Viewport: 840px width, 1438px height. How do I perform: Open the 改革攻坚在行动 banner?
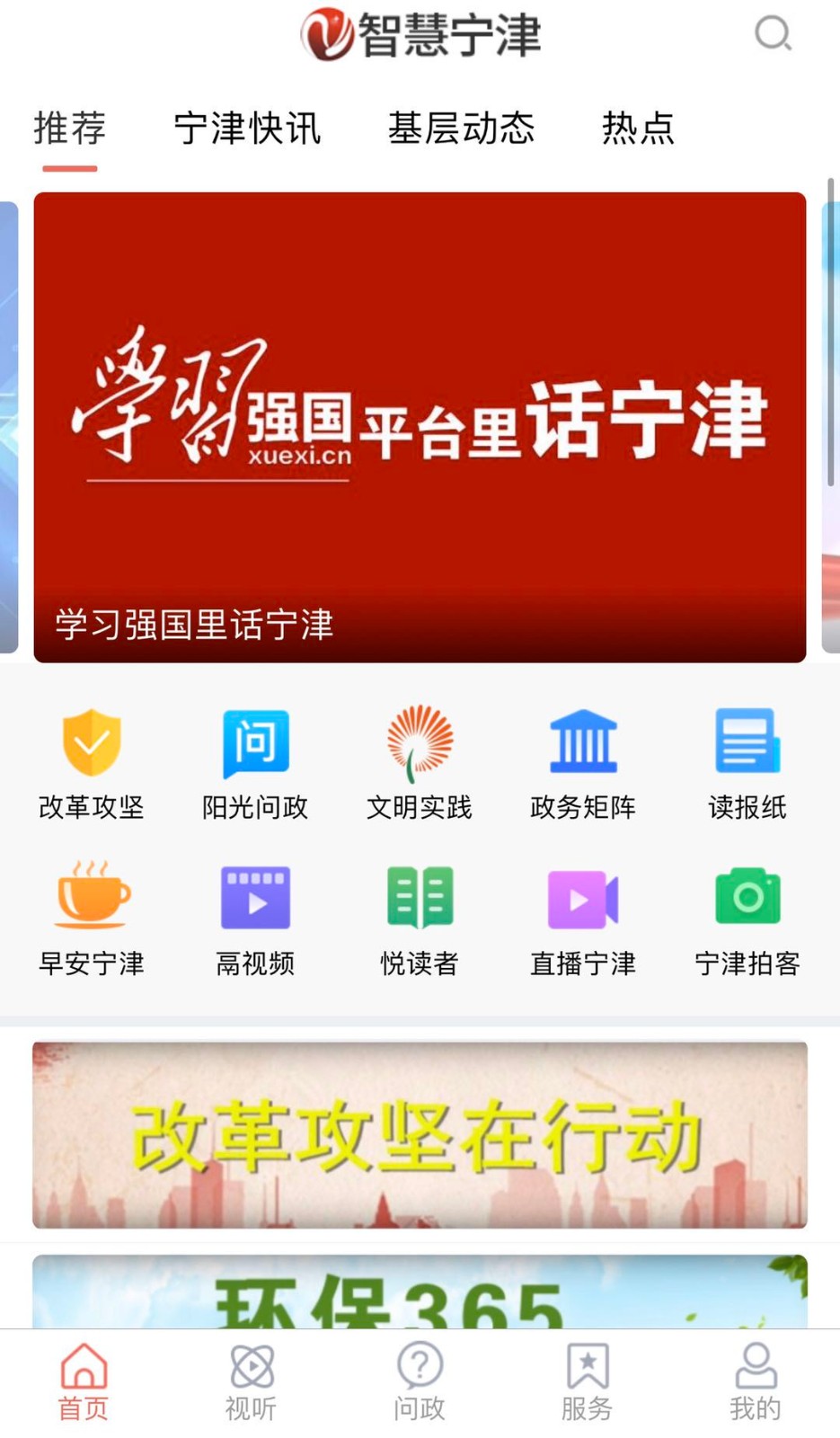point(420,1135)
